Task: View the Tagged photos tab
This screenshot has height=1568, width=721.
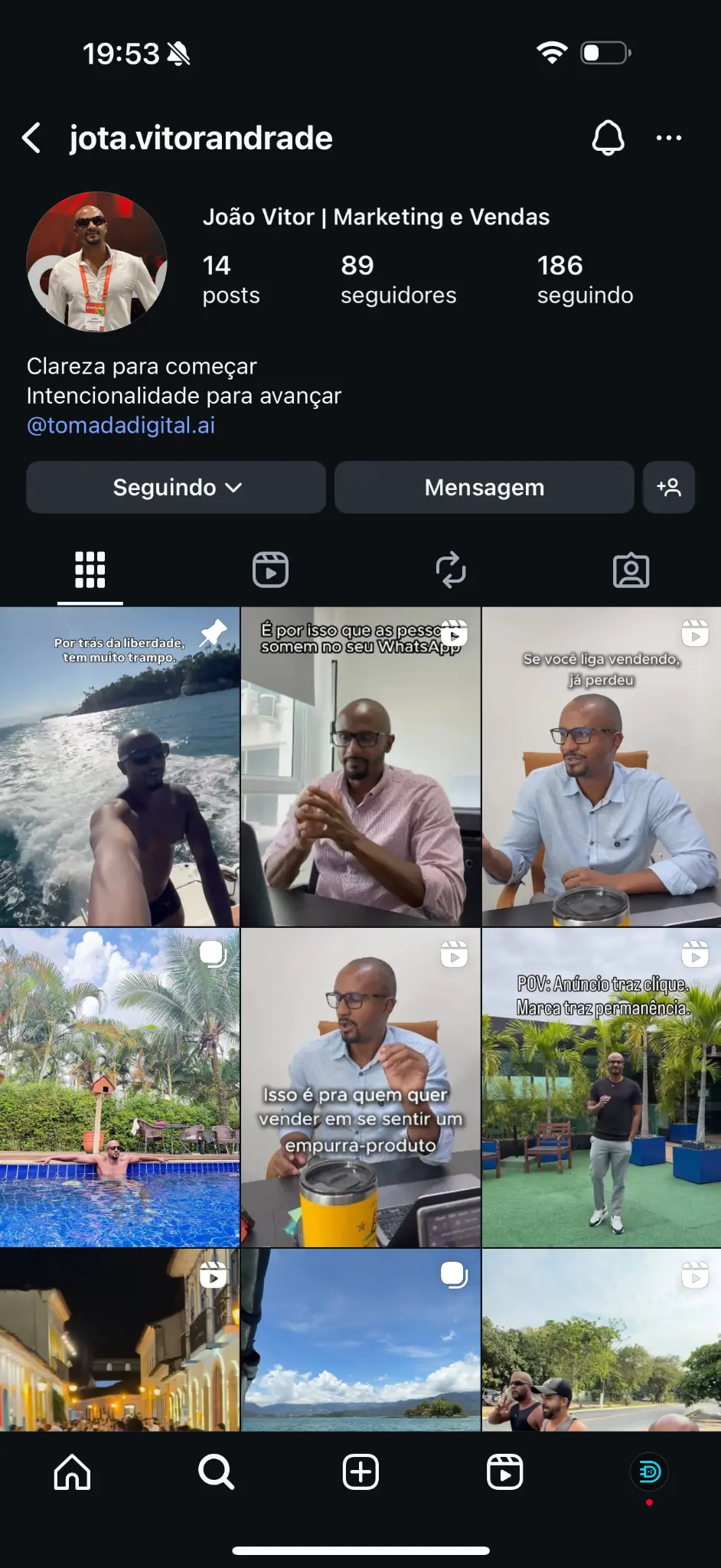Action: pos(631,569)
